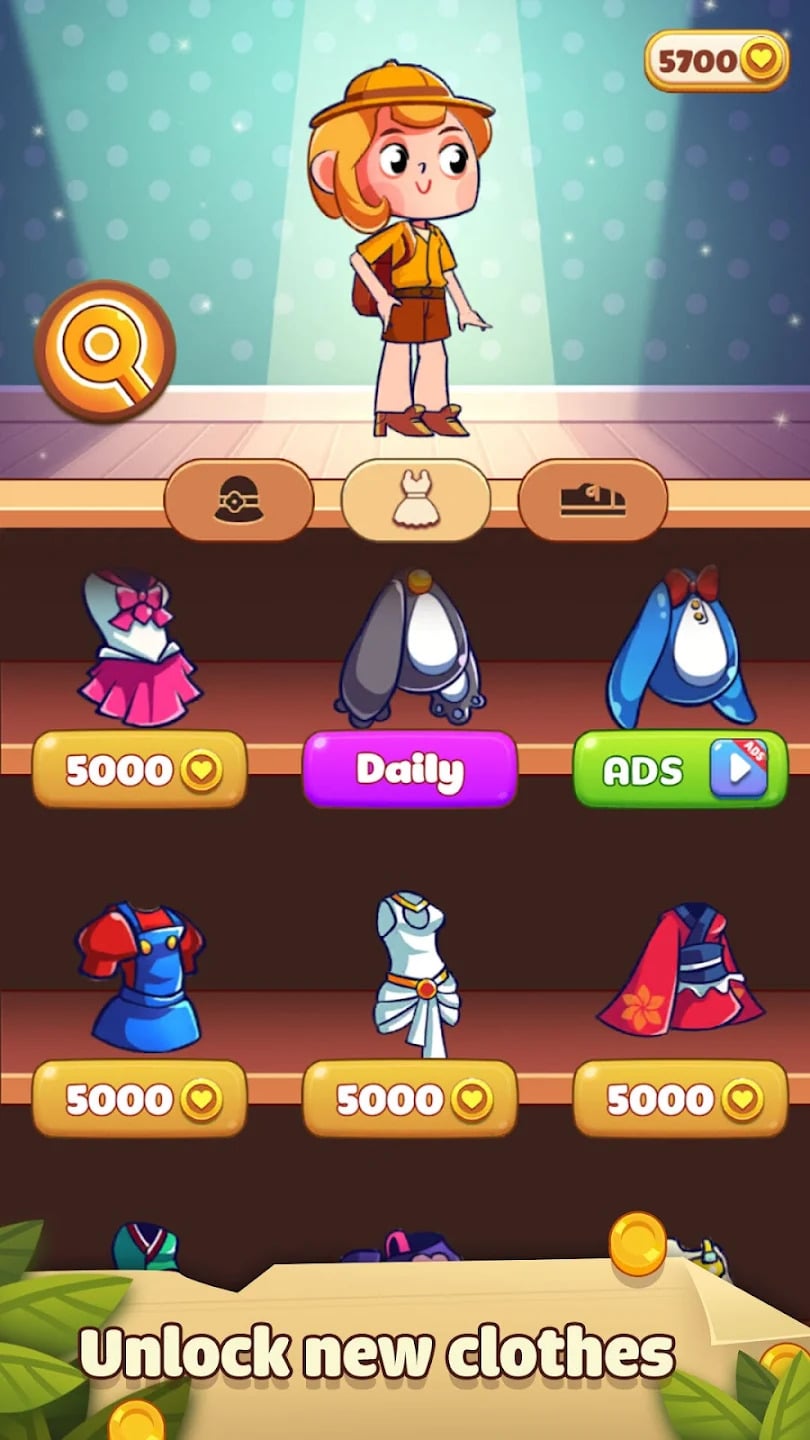Purchase the blue overalls outfit for 5000

pos(140,1099)
